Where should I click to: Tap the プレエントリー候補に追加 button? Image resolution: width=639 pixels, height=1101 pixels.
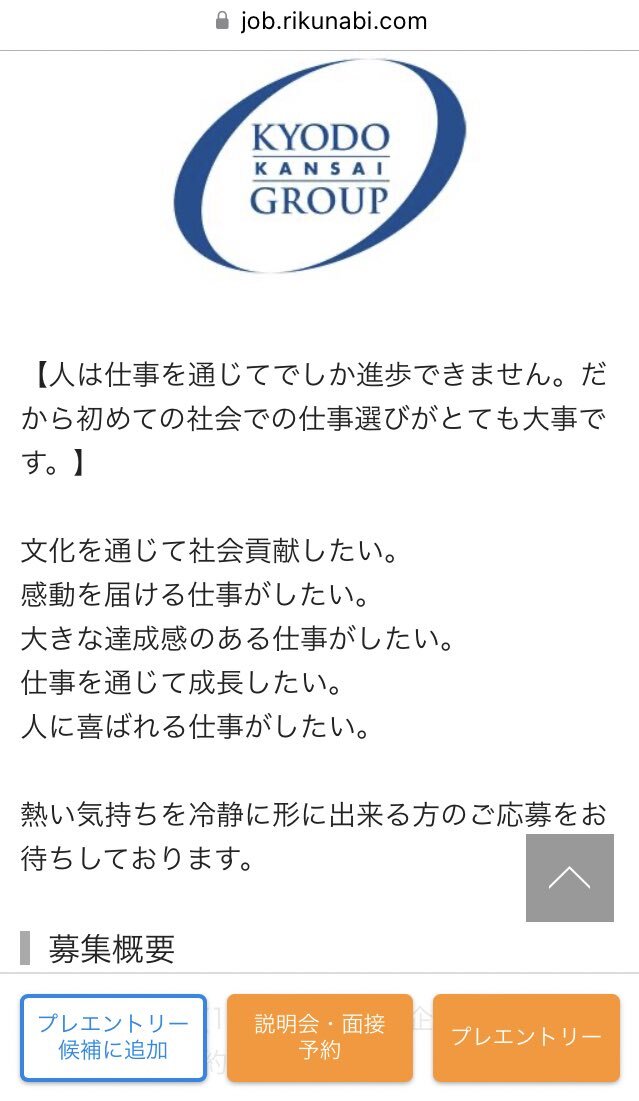(x=113, y=1037)
